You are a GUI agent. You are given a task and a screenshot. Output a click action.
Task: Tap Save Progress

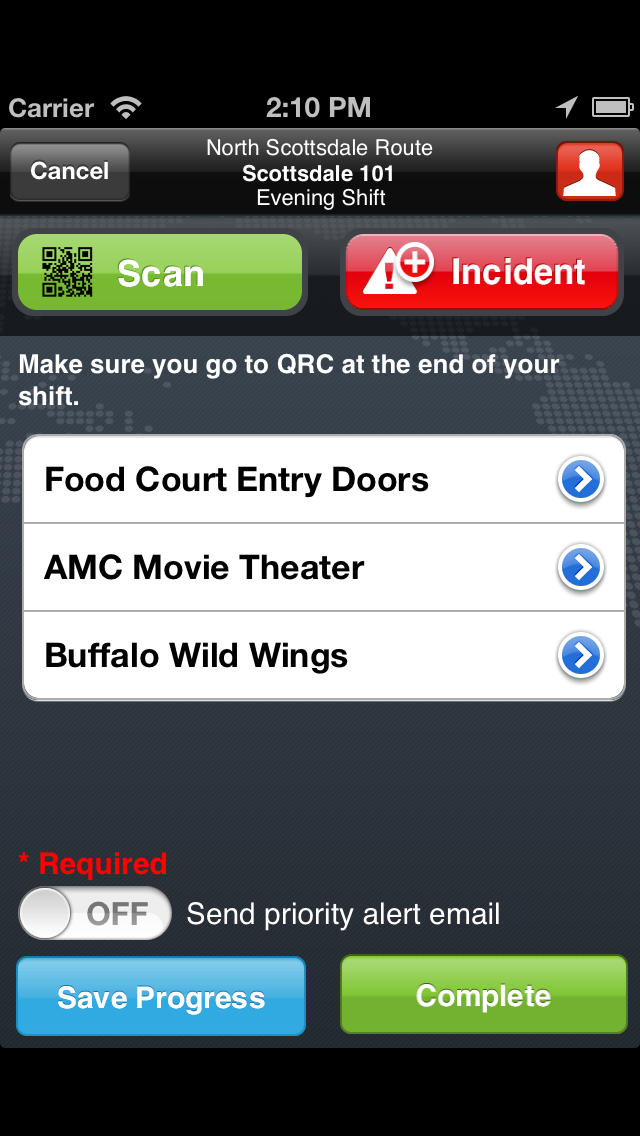161,996
